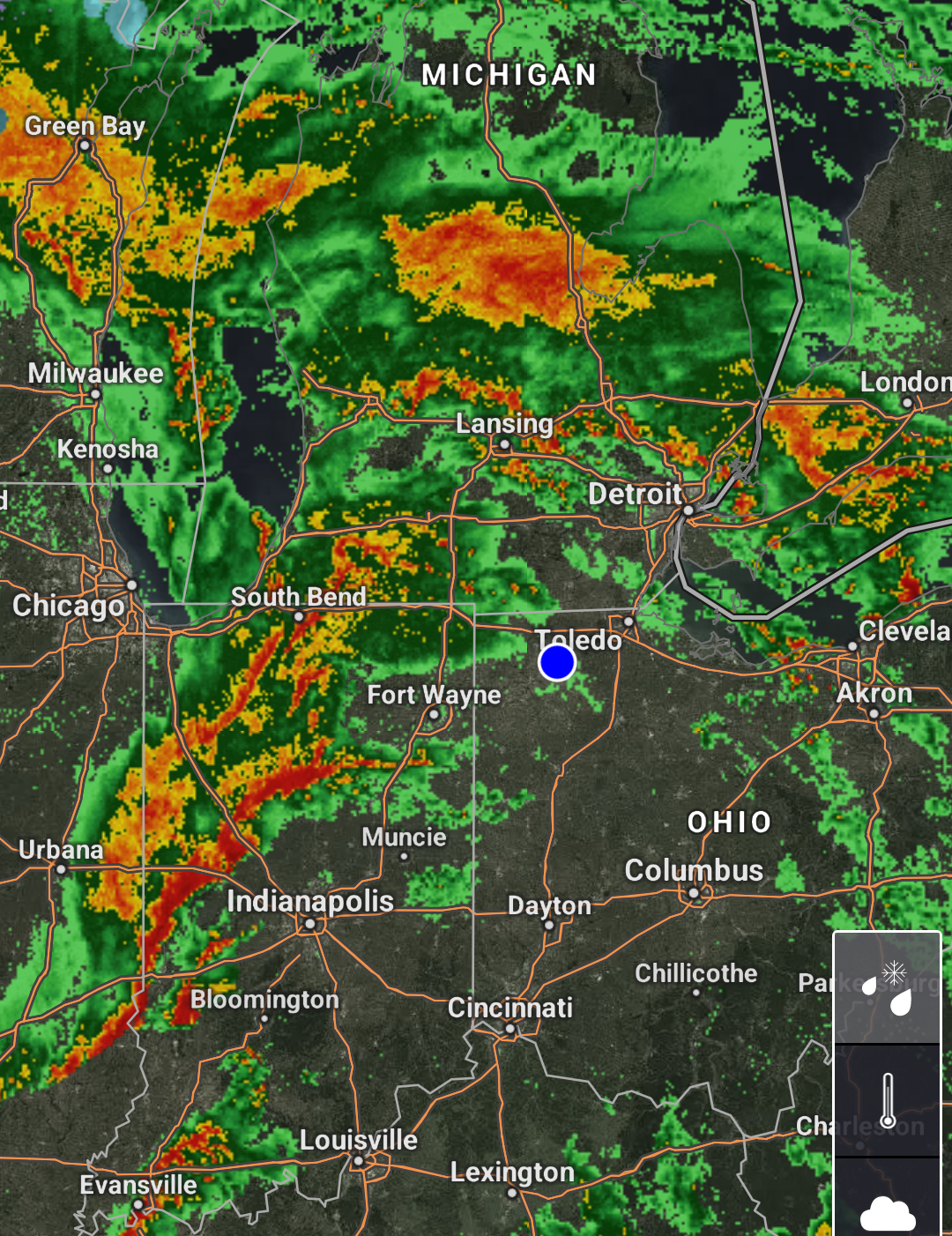
Task: Tap the blue location marker near Toledo
Action: click(x=557, y=662)
